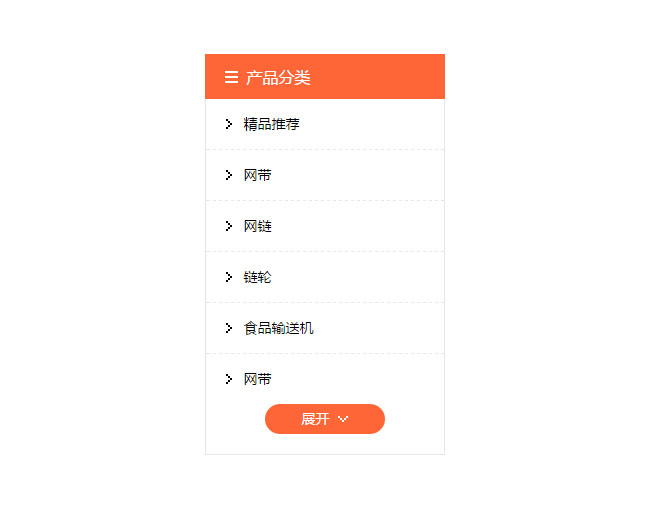Expand the list with 展开 button

(324, 419)
